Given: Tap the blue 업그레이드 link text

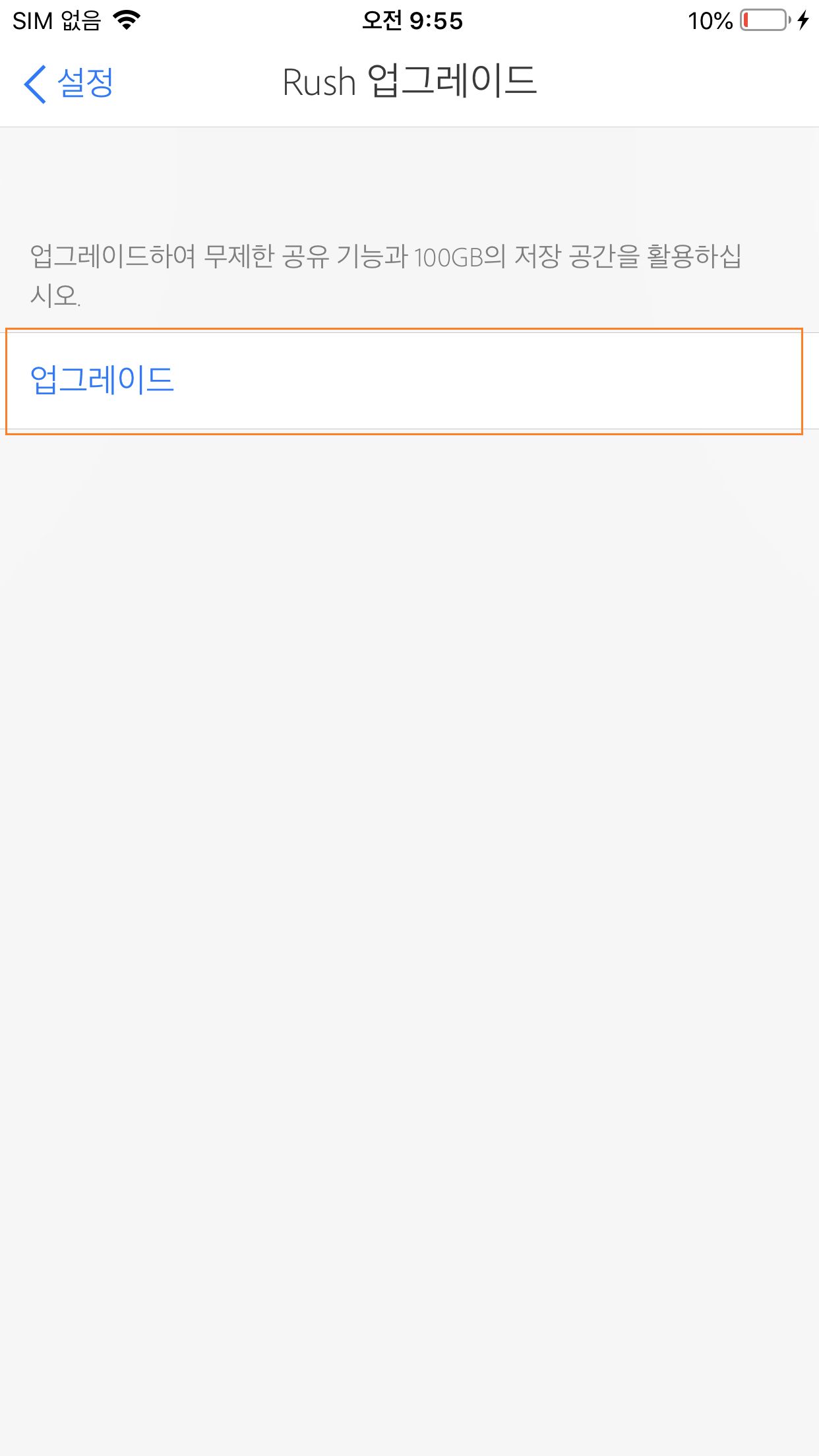Looking at the screenshot, I should (x=104, y=379).
